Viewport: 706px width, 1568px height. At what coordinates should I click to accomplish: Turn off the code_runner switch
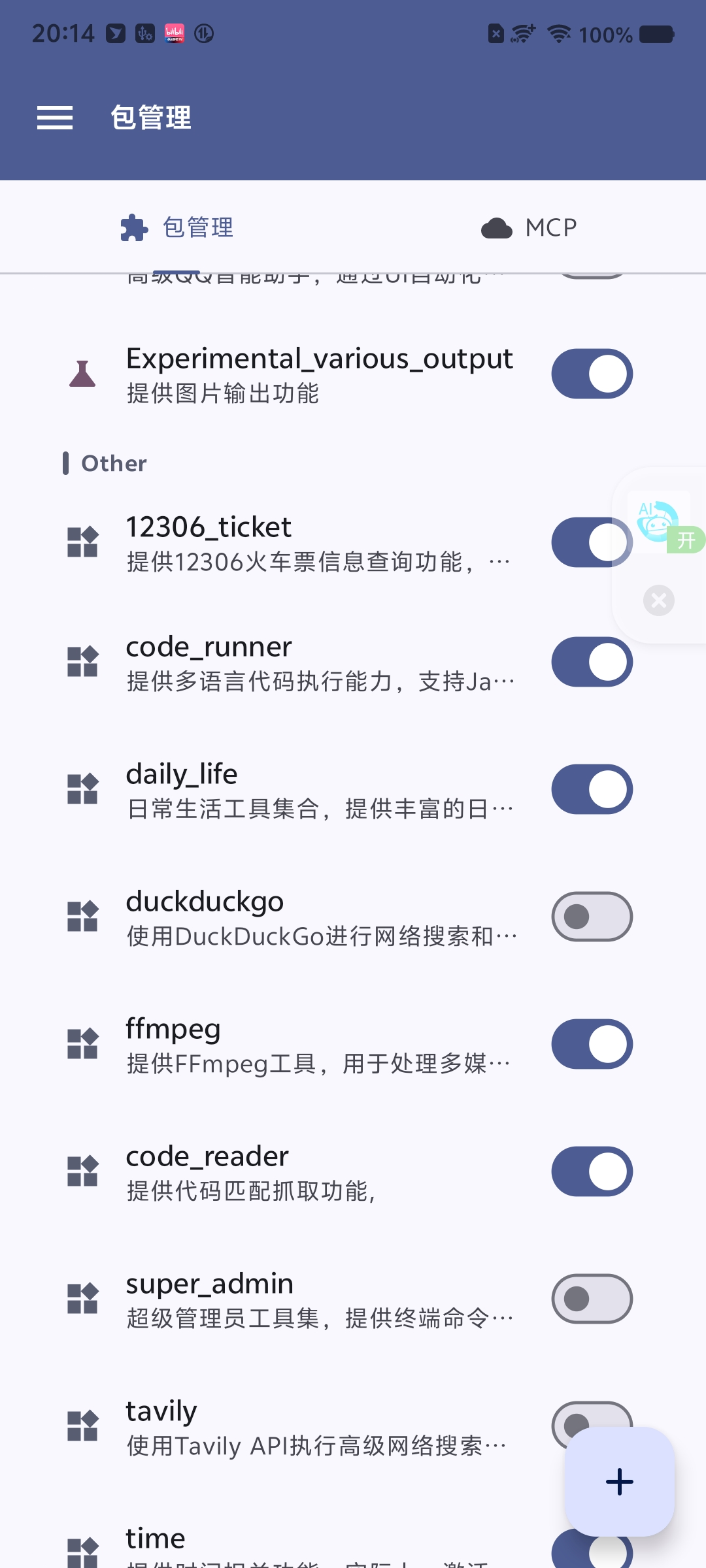592,662
